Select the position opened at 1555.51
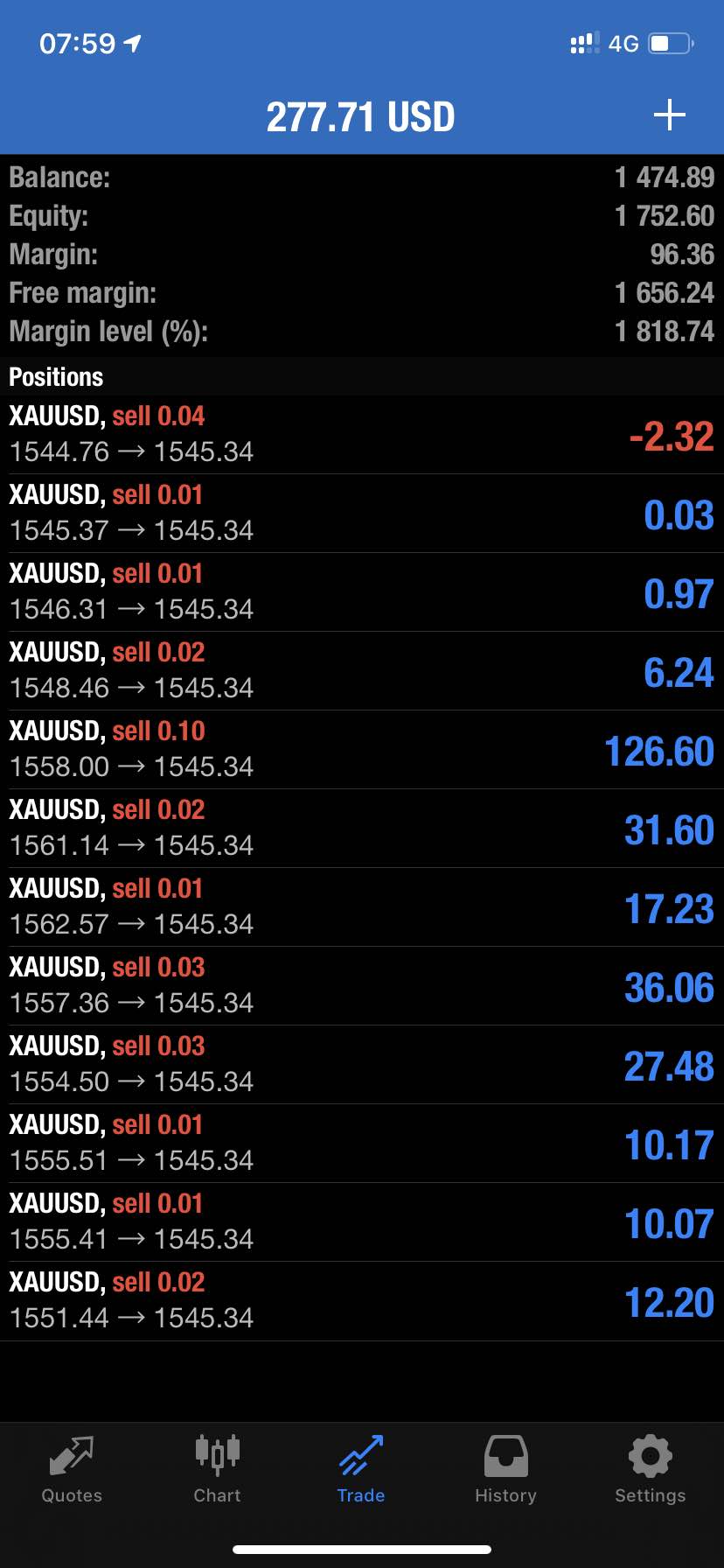This screenshot has height=1568, width=724. pyautogui.click(x=362, y=1144)
